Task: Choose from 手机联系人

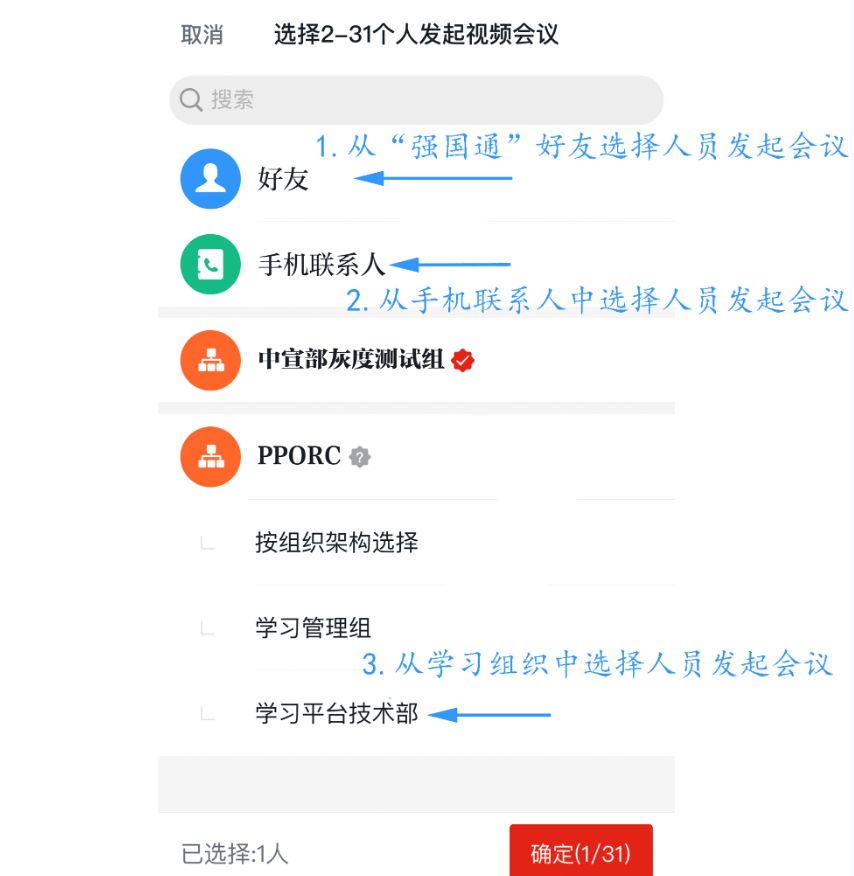Action: point(320,265)
